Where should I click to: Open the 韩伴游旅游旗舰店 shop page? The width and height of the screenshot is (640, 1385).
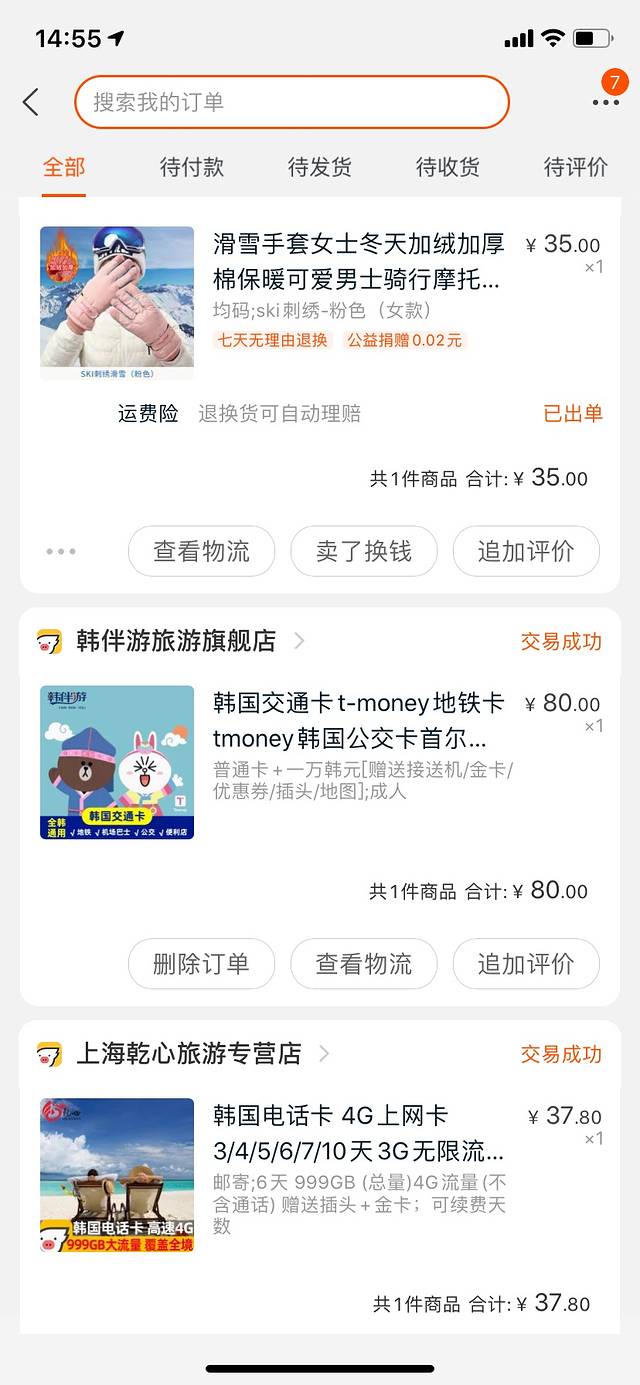(175, 641)
